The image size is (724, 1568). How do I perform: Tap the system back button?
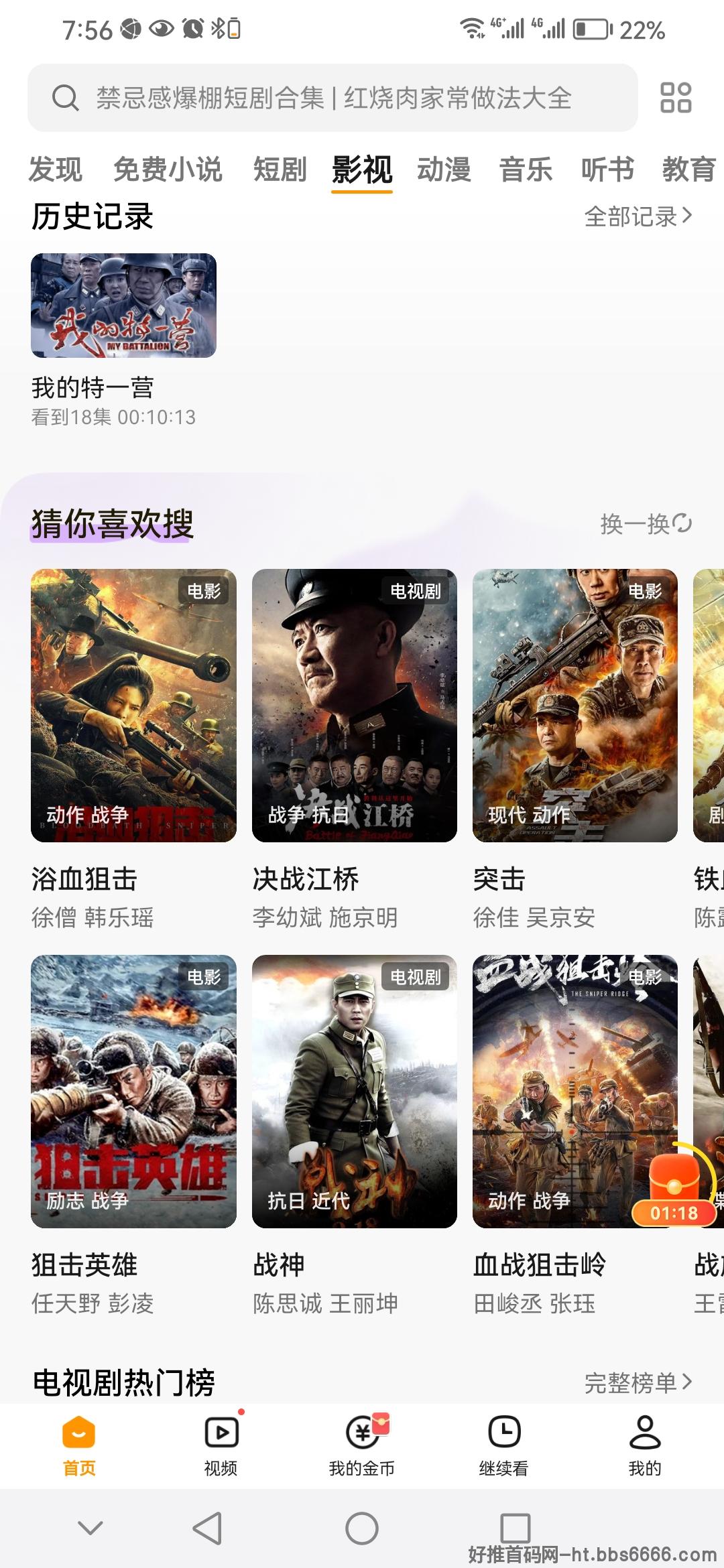pos(207,1528)
